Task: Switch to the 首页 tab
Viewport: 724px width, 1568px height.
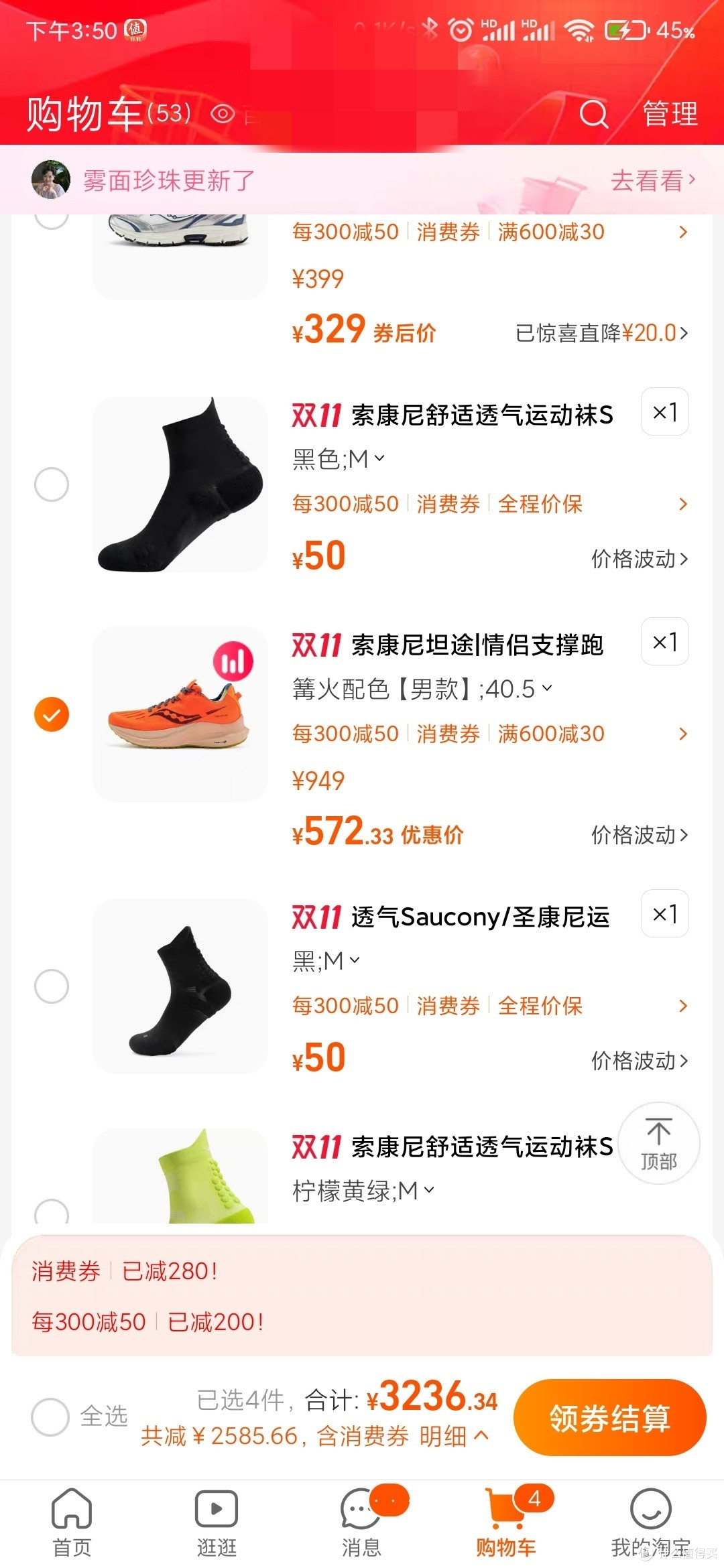Action: pos(72,1522)
